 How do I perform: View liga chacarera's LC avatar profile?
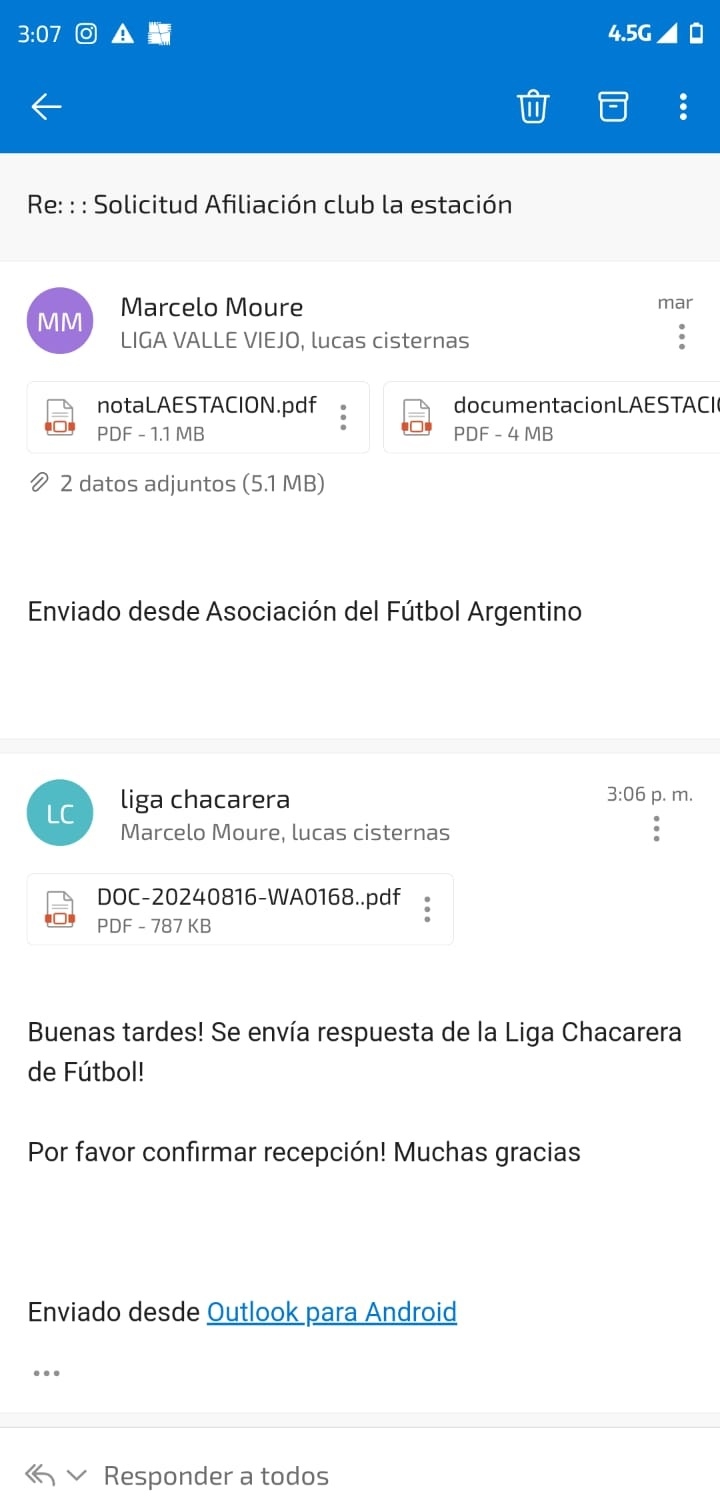point(60,813)
